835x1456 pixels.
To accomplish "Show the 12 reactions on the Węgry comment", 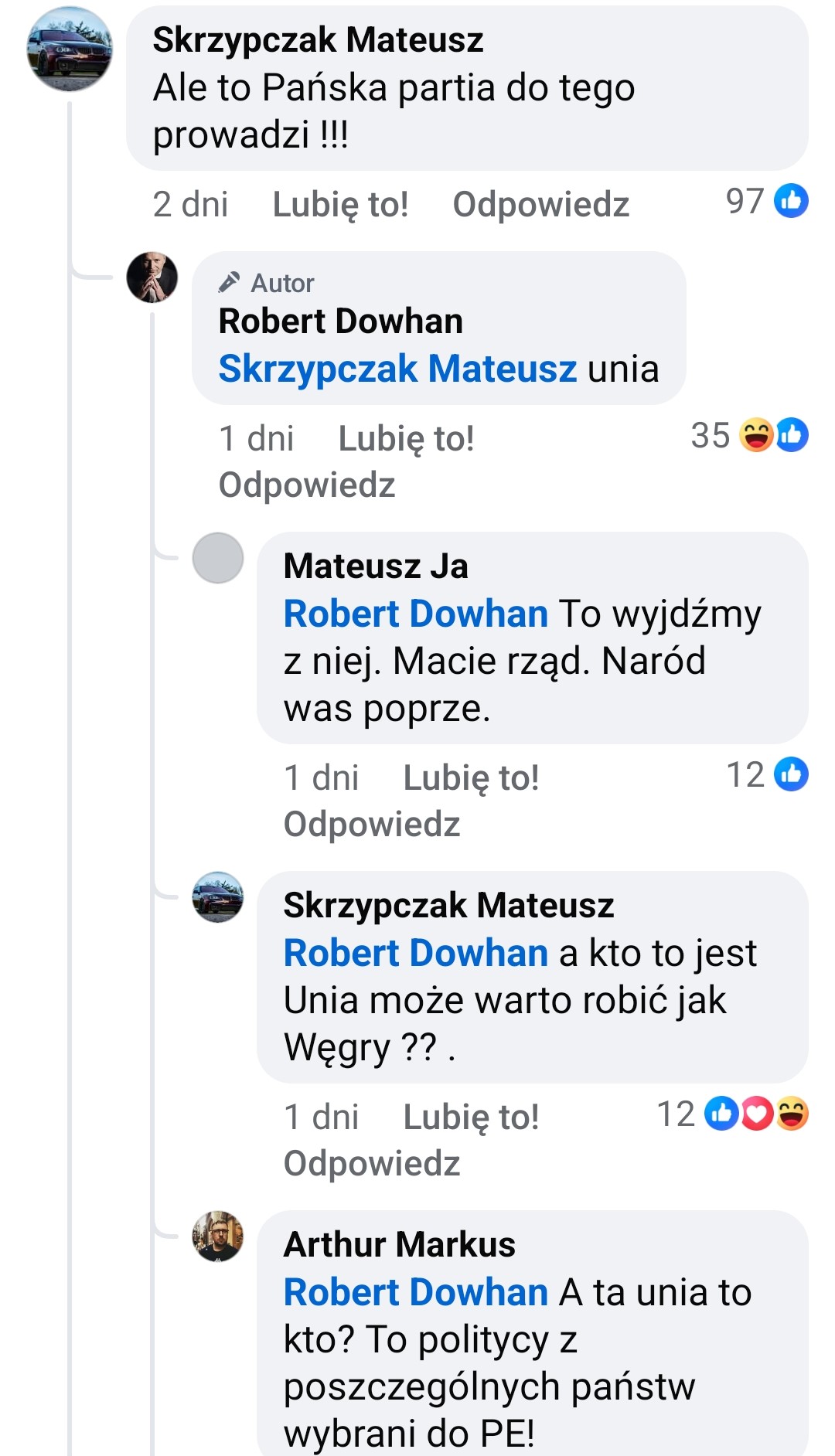I will point(732,1114).
